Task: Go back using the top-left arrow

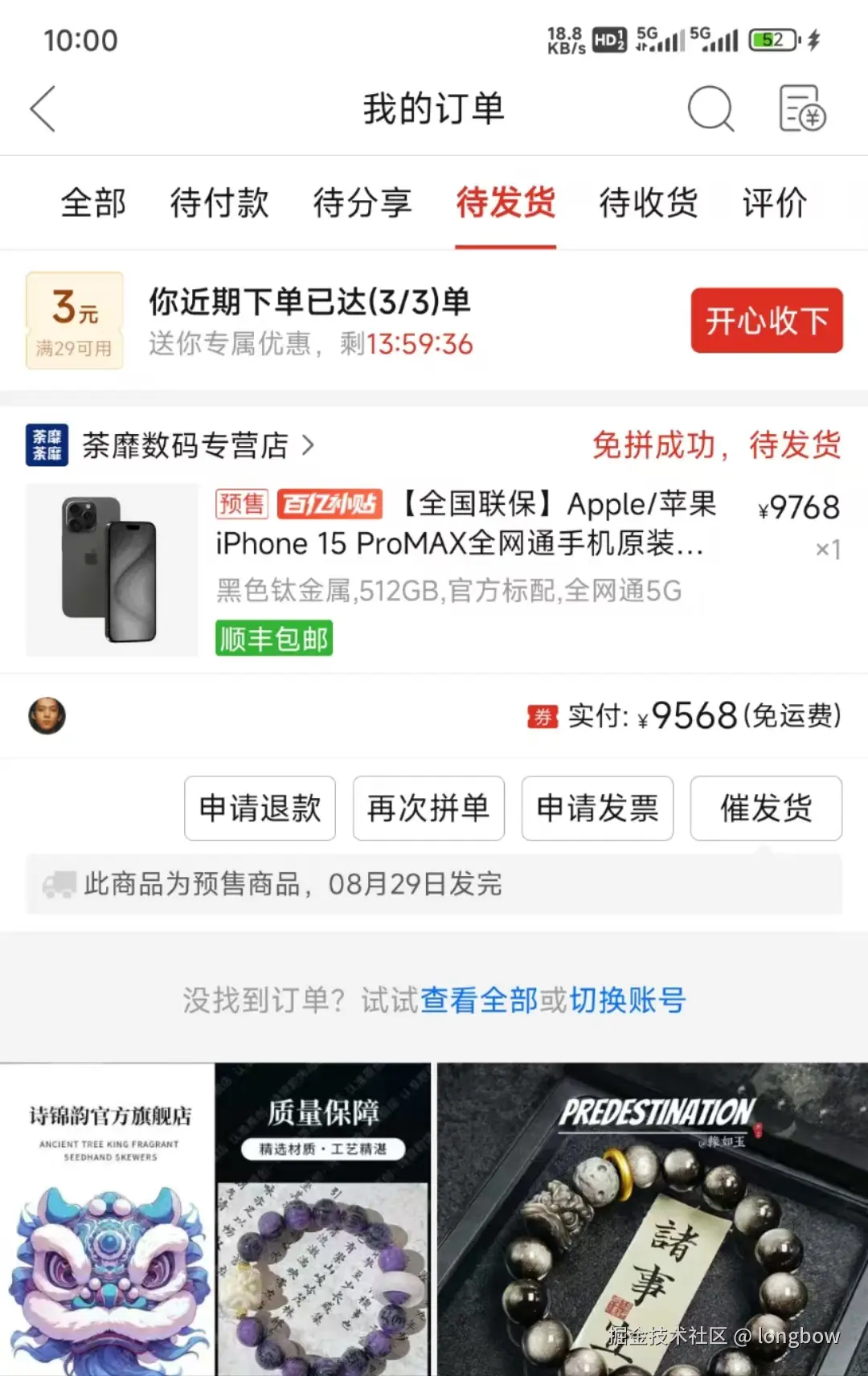Action: (43, 109)
